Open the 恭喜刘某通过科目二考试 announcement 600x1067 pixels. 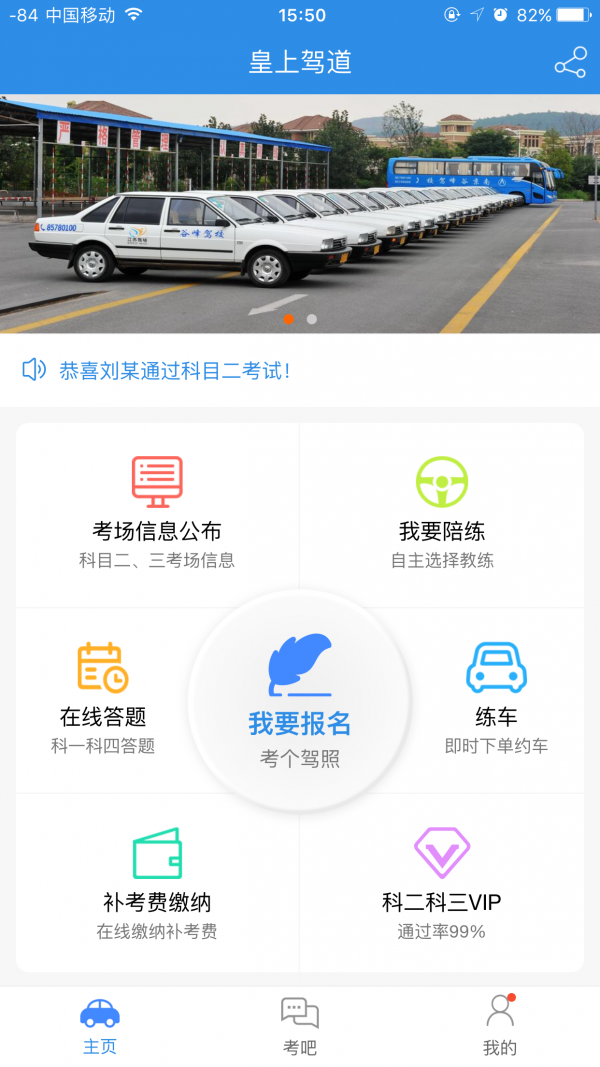click(x=175, y=371)
